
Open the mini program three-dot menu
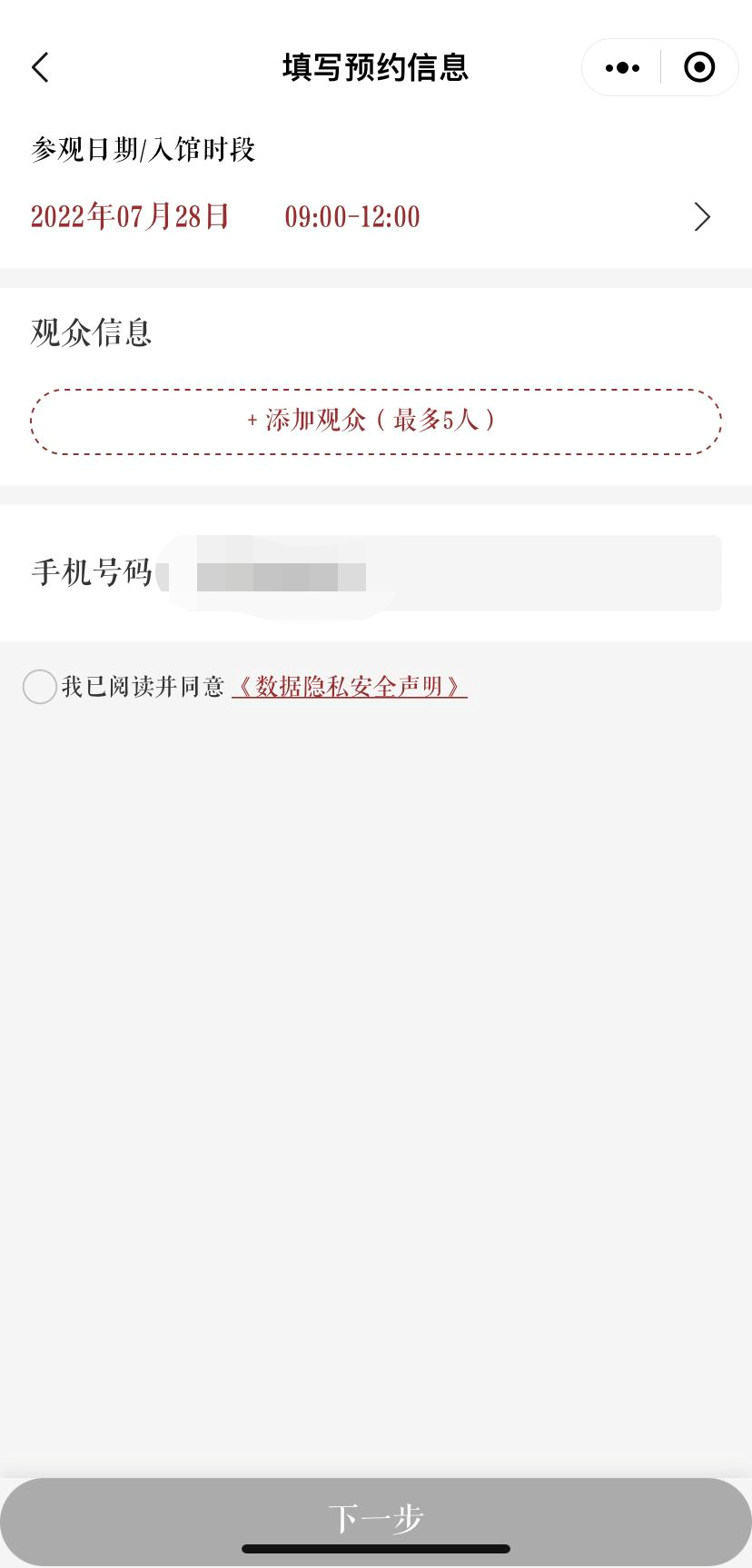[x=622, y=68]
